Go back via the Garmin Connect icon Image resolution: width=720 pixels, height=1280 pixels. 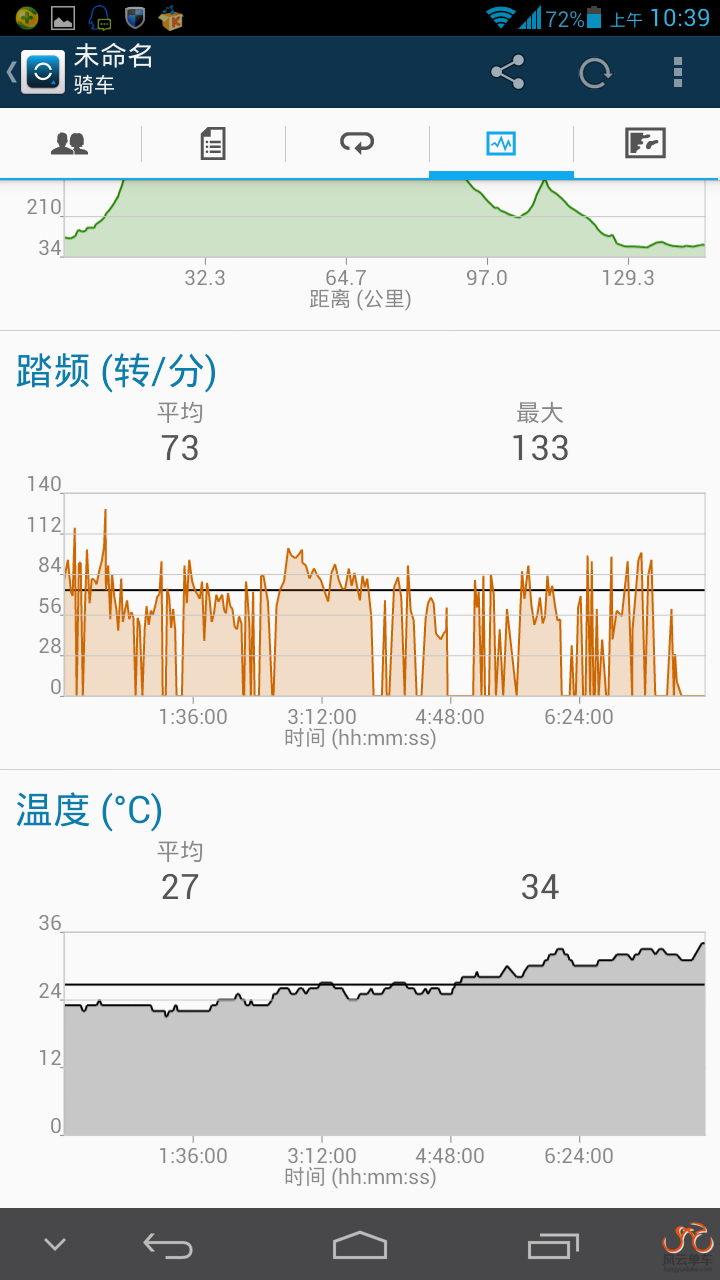tap(42, 72)
